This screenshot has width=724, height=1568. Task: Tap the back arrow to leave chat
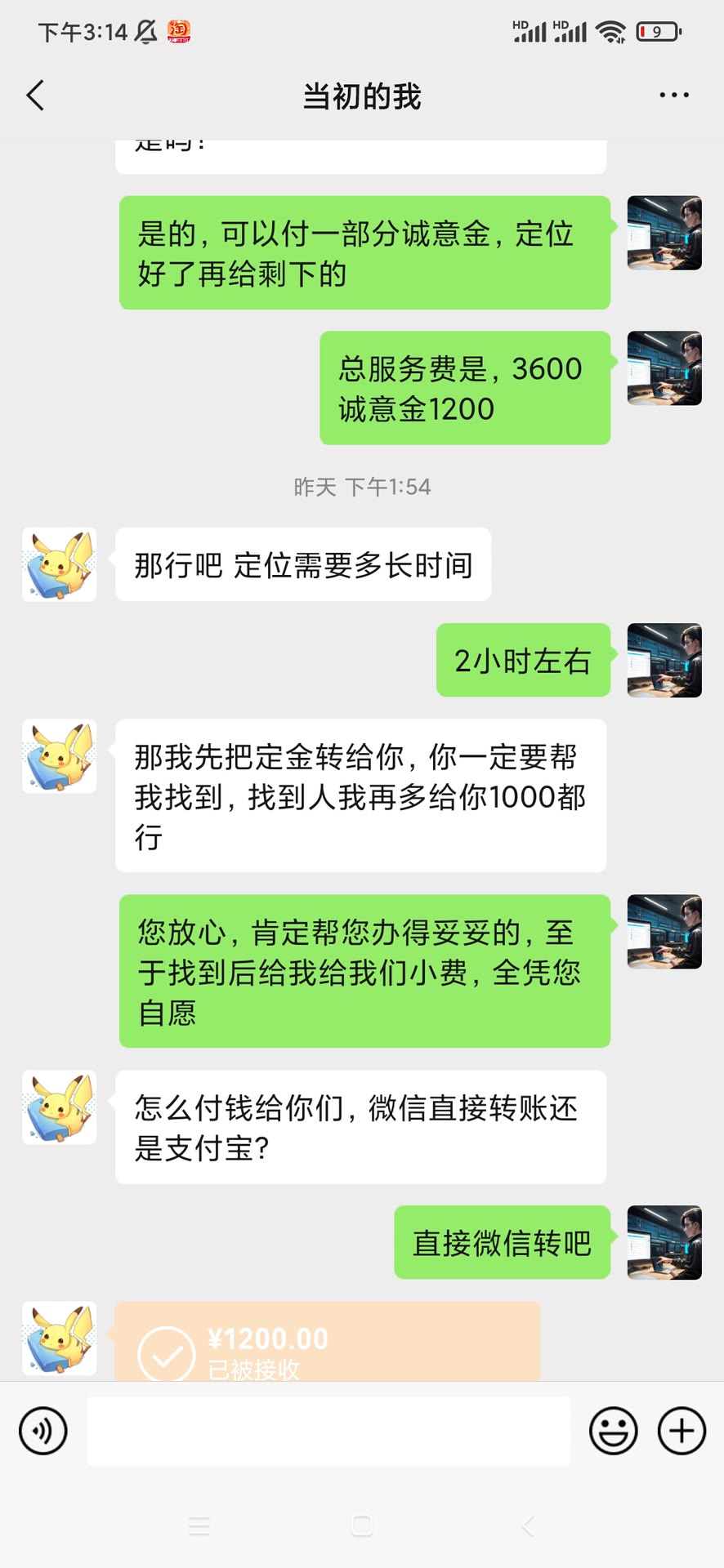[x=34, y=96]
